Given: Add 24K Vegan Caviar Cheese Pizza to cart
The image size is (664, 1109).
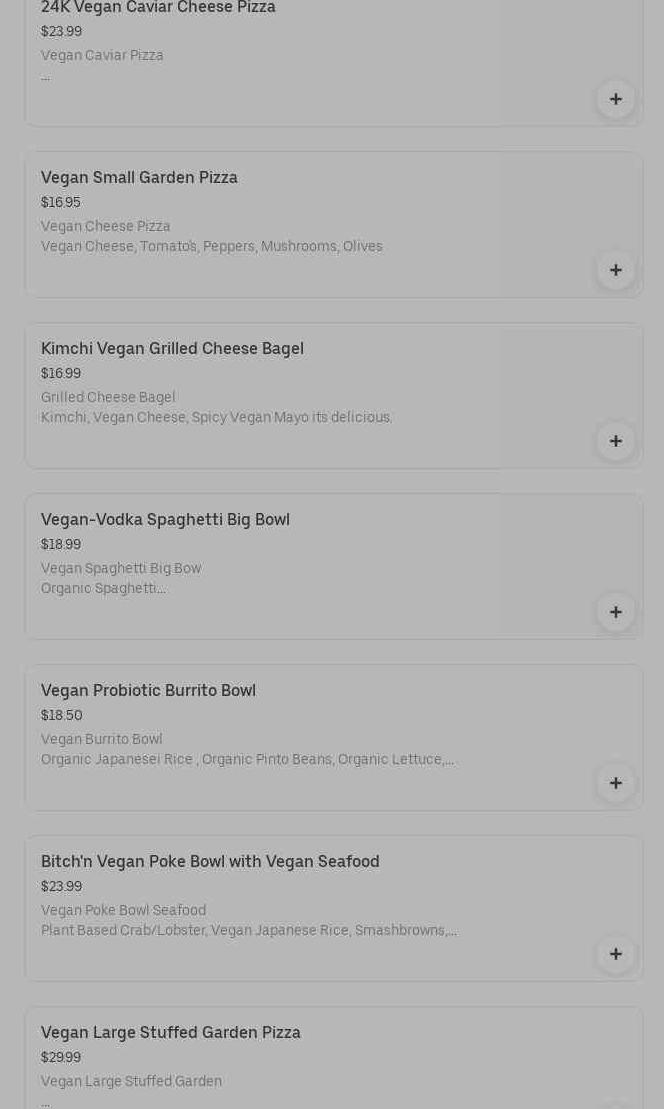Looking at the screenshot, I should point(615,99).
